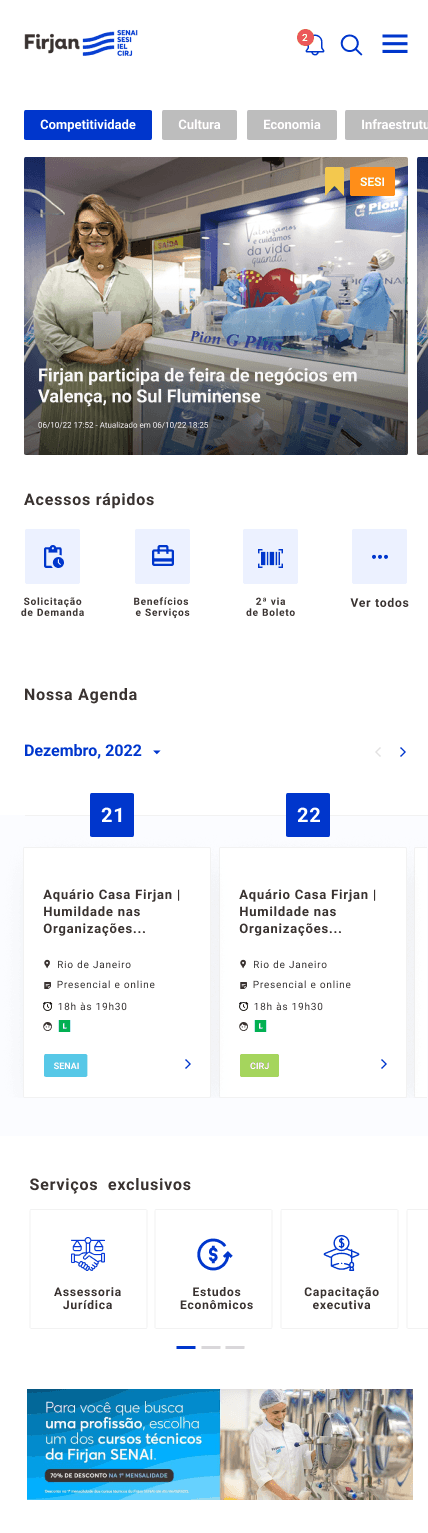The image size is (428, 1533).
Task: Open Benefícios e Serviços shortcut
Action: click(x=161, y=574)
